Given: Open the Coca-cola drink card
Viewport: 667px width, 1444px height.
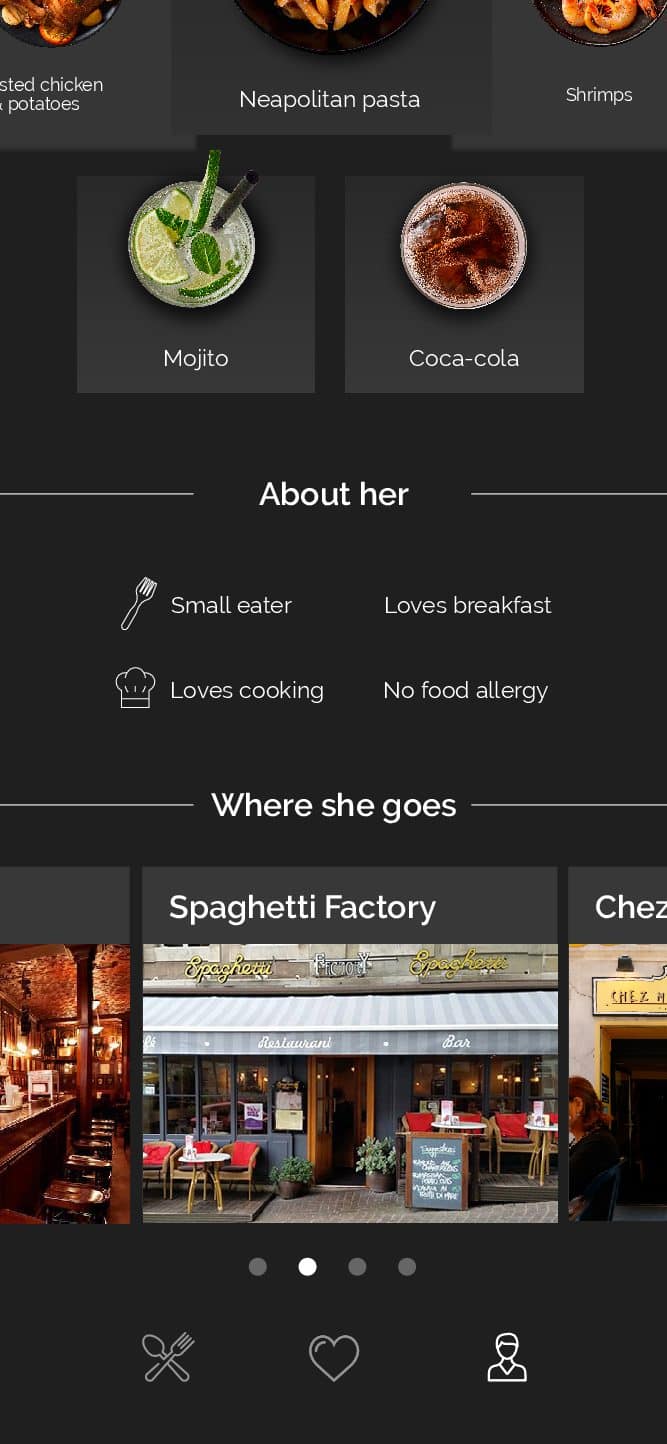Looking at the screenshot, I should coord(464,284).
